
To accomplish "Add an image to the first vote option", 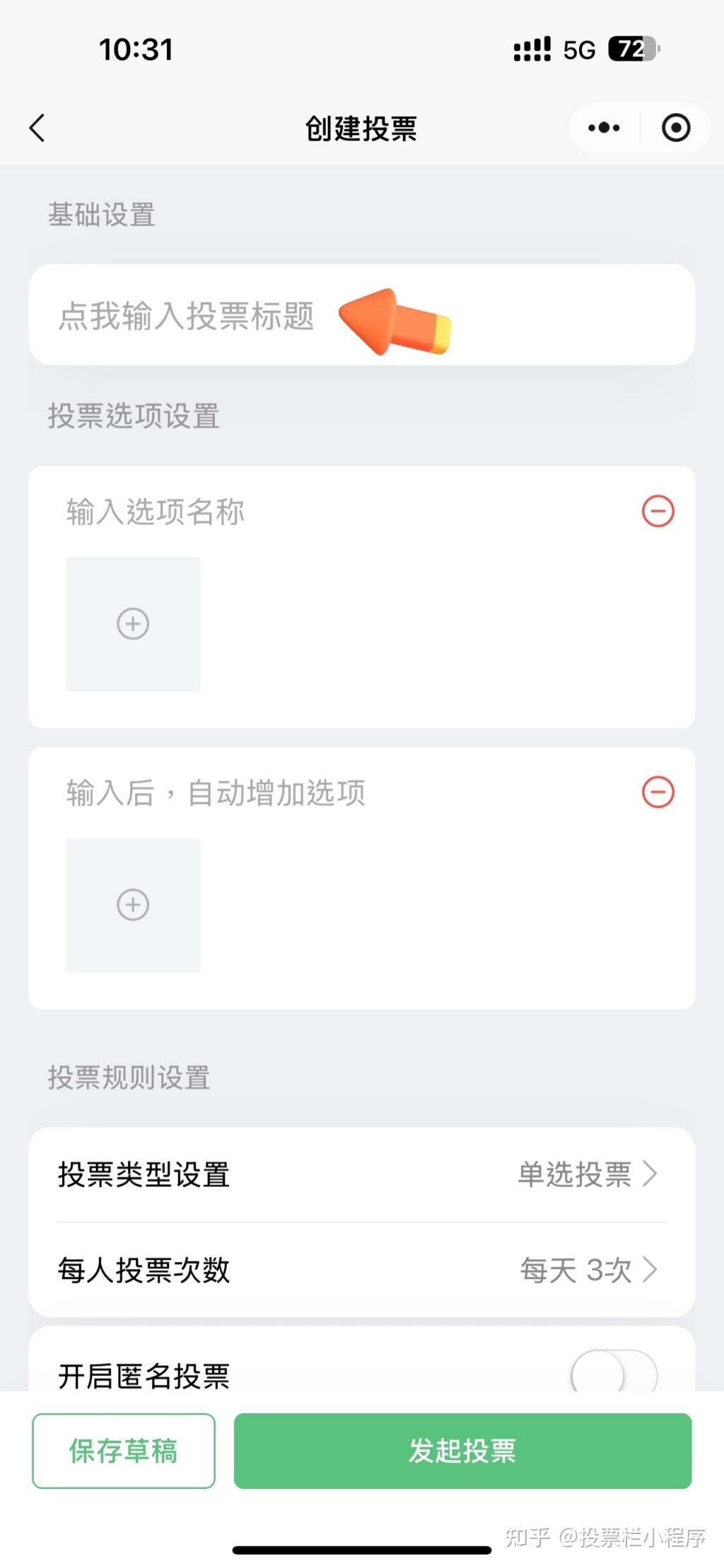I will [x=132, y=625].
